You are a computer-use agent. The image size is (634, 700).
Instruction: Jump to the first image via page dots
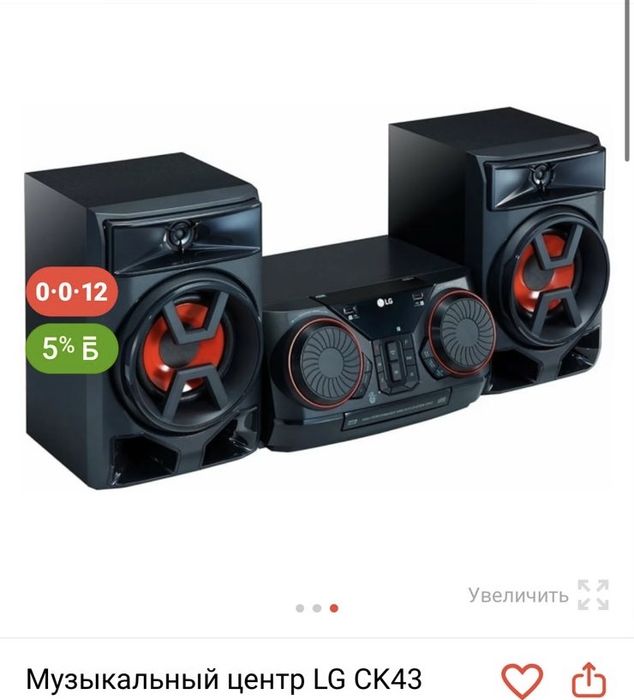pyautogui.click(x=299, y=607)
